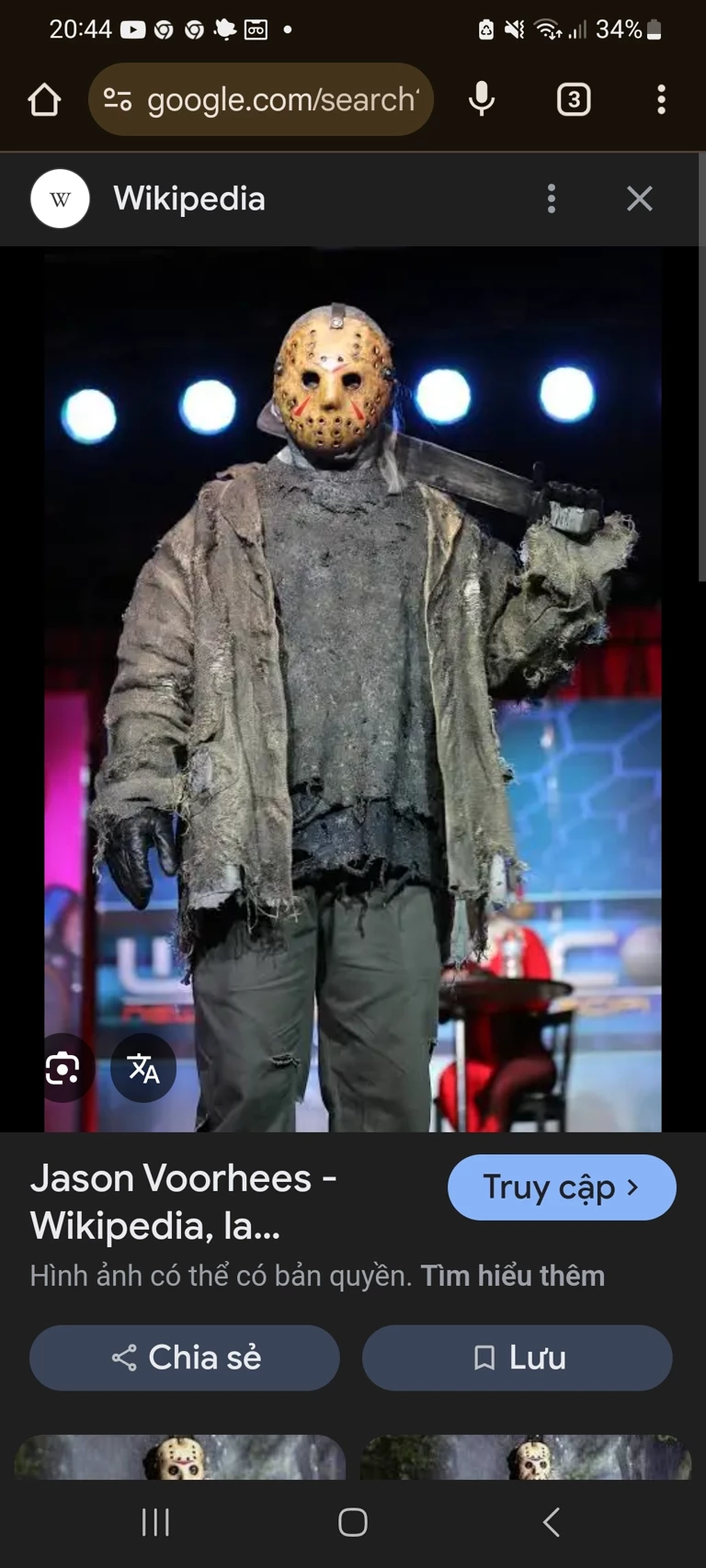View the large Jason Voorhees image
706x1568 pixels.
[353, 689]
